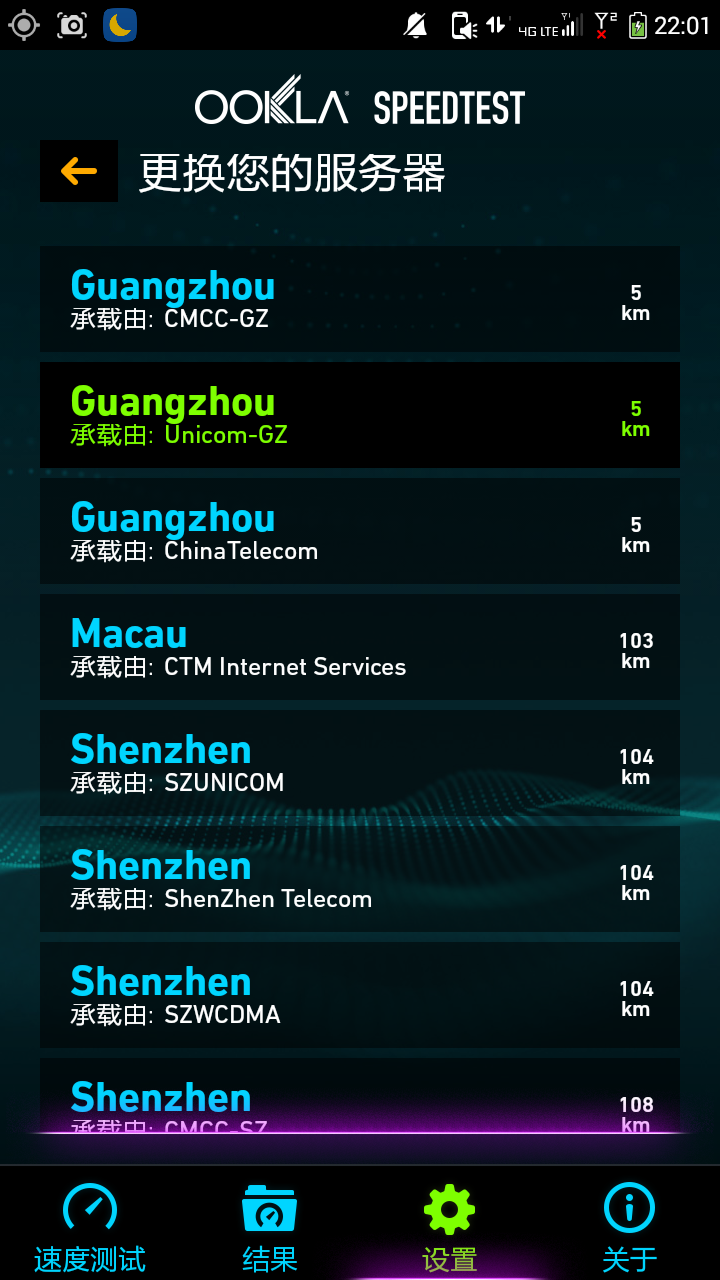
Task: Choose the Guangzhou Unicom-GZ server
Action: click(x=360, y=415)
